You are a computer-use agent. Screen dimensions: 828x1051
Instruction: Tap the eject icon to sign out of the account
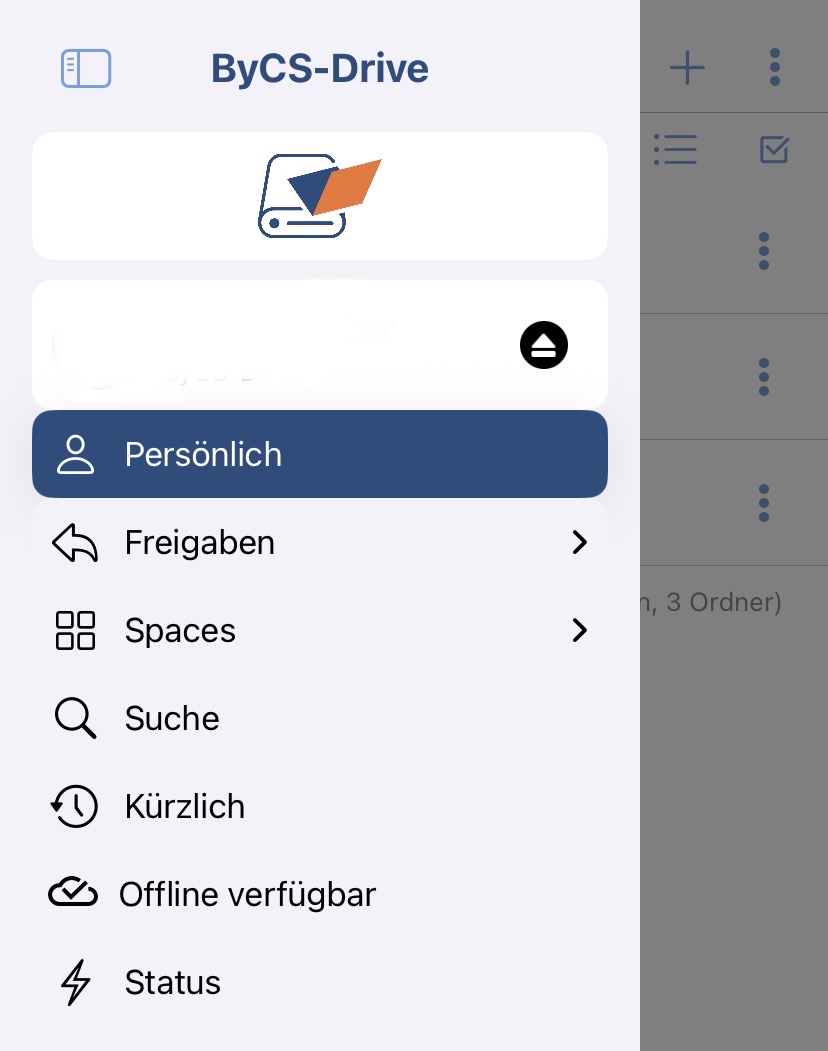pyautogui.click(x=544, y=346)
